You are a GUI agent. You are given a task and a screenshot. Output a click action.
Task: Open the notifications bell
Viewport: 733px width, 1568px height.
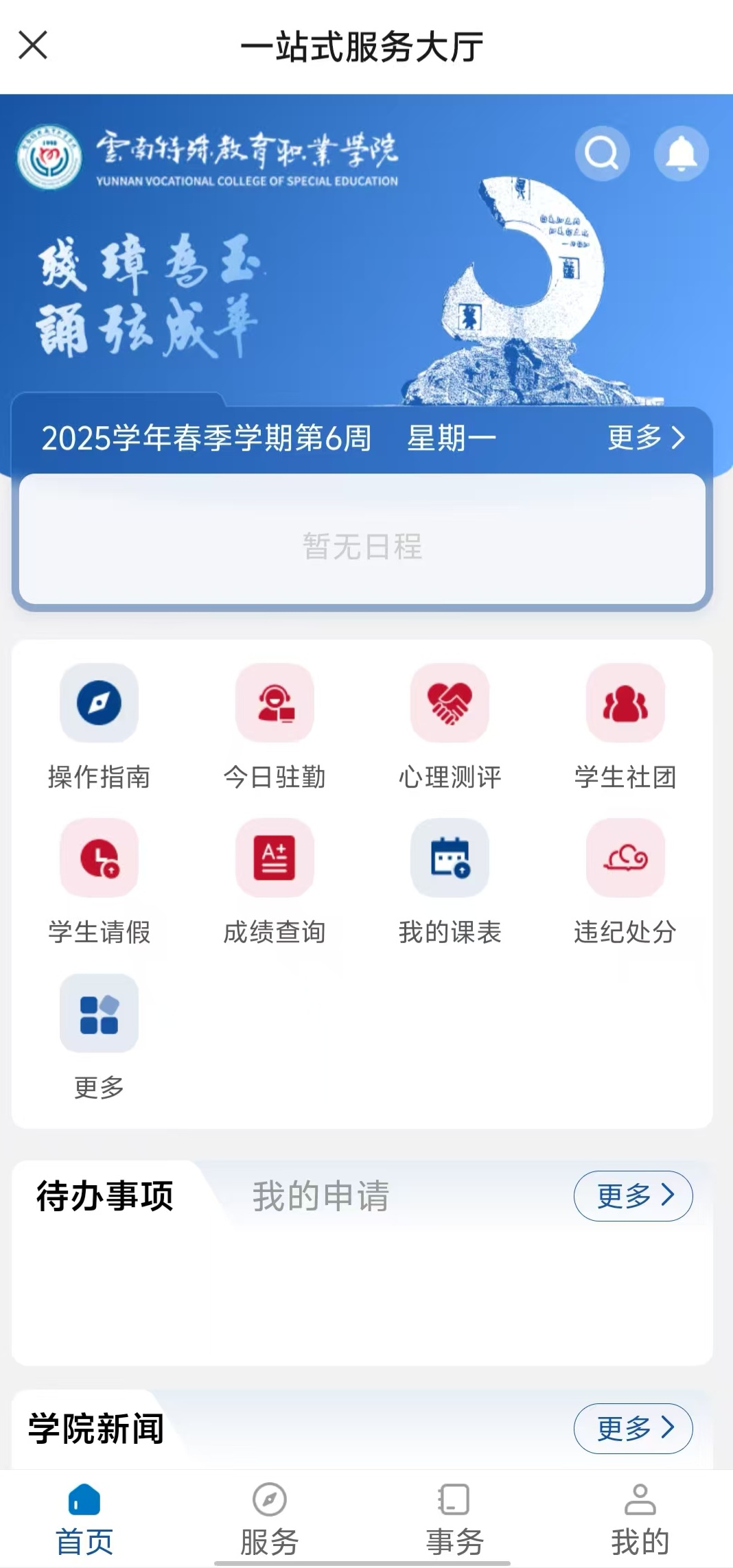(x=681, y=154)
